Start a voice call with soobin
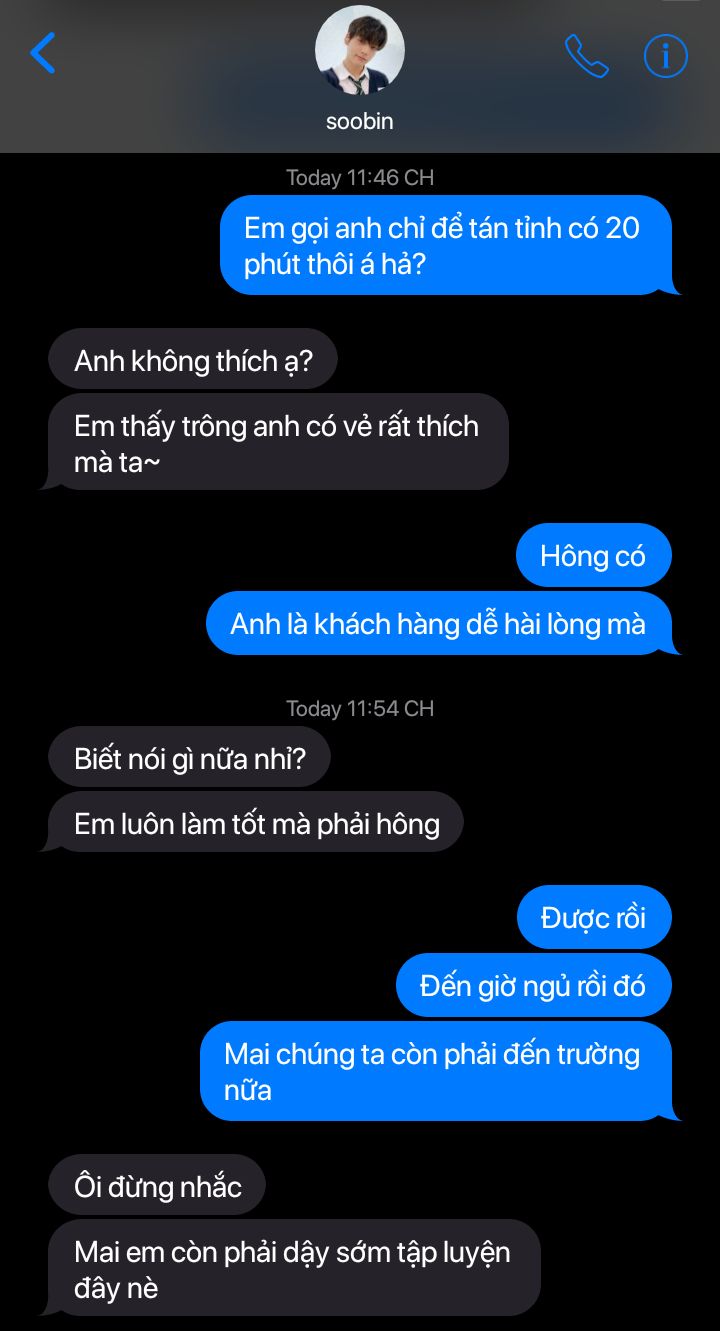This screenshot has width=720, height=1331. (x=586, y=56)
